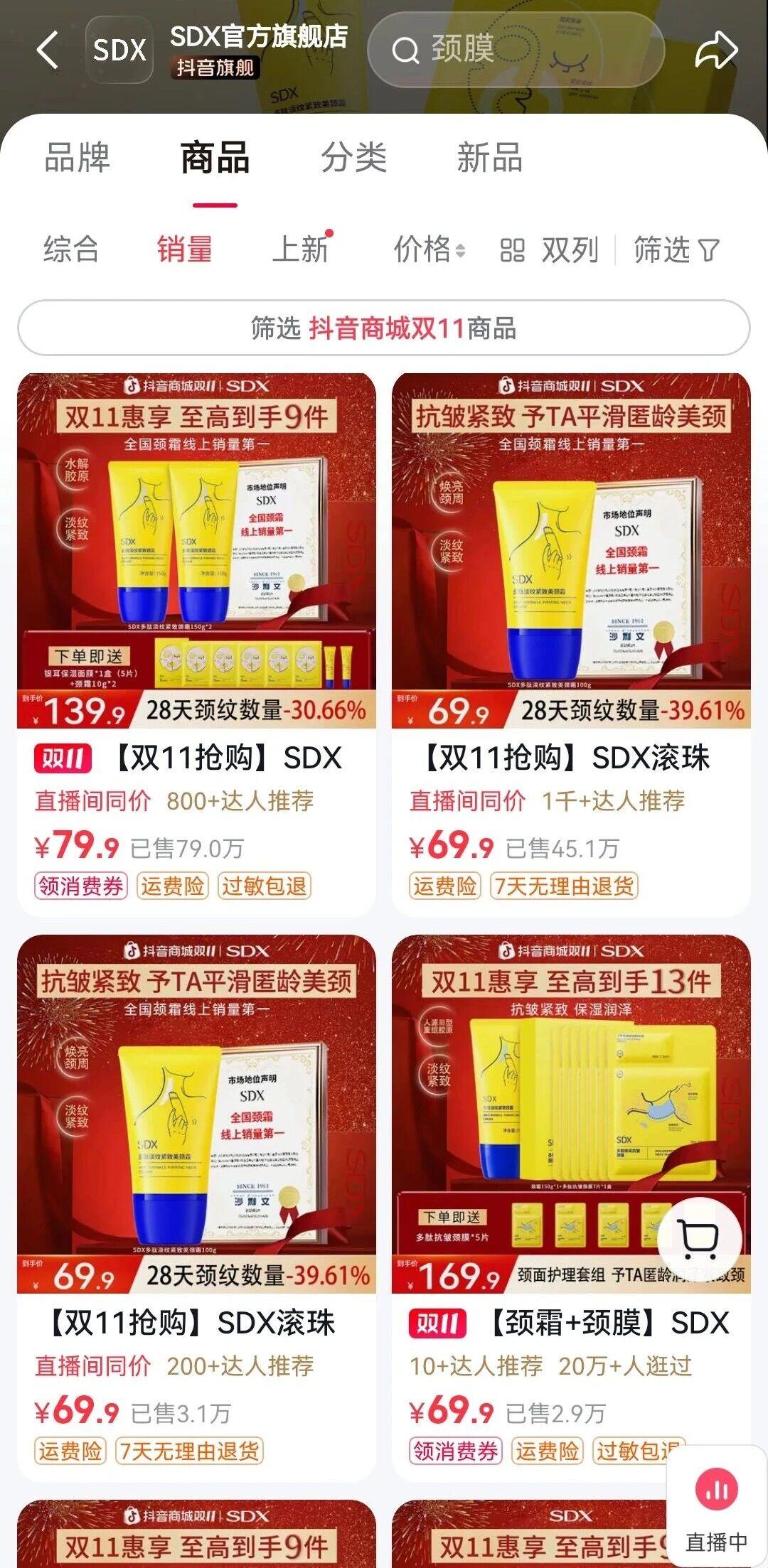Screen dimensions: 768x1568
Task: Open the 筛选 filter panel
Action: tap(676, 249)
